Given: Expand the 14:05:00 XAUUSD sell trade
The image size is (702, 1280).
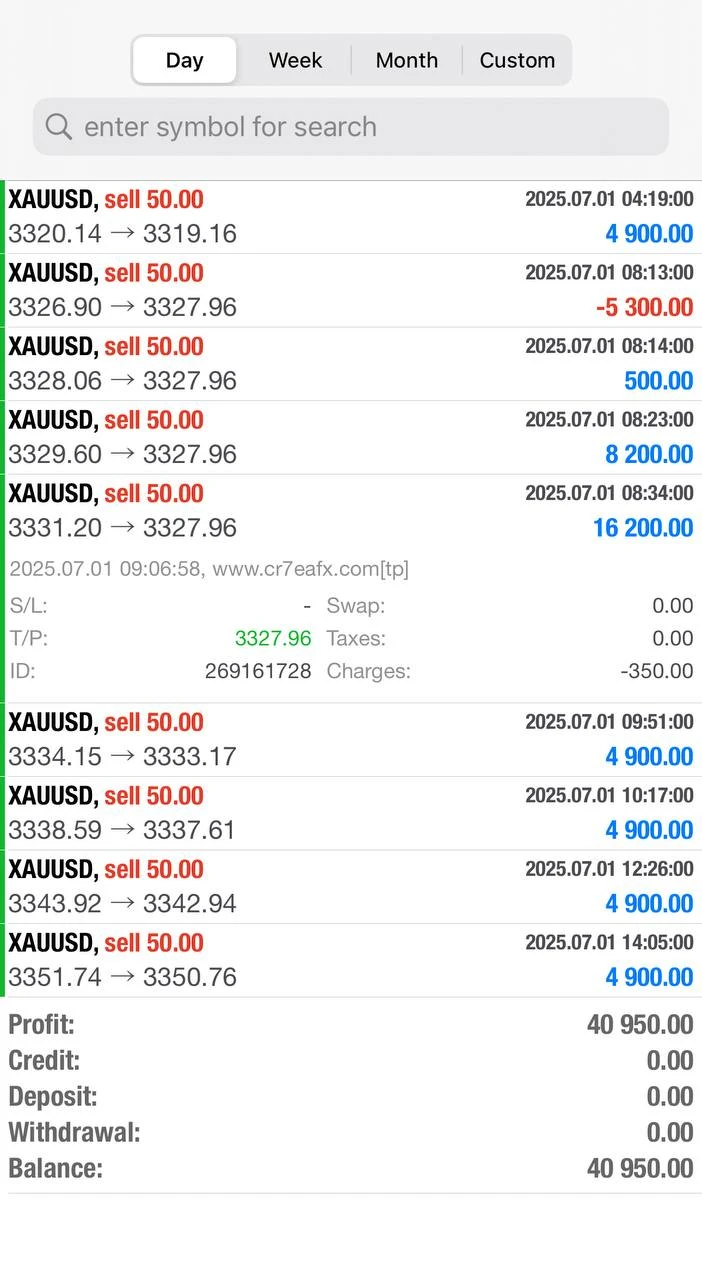Looking at the screenshot, I should click(x=350, y=960).
